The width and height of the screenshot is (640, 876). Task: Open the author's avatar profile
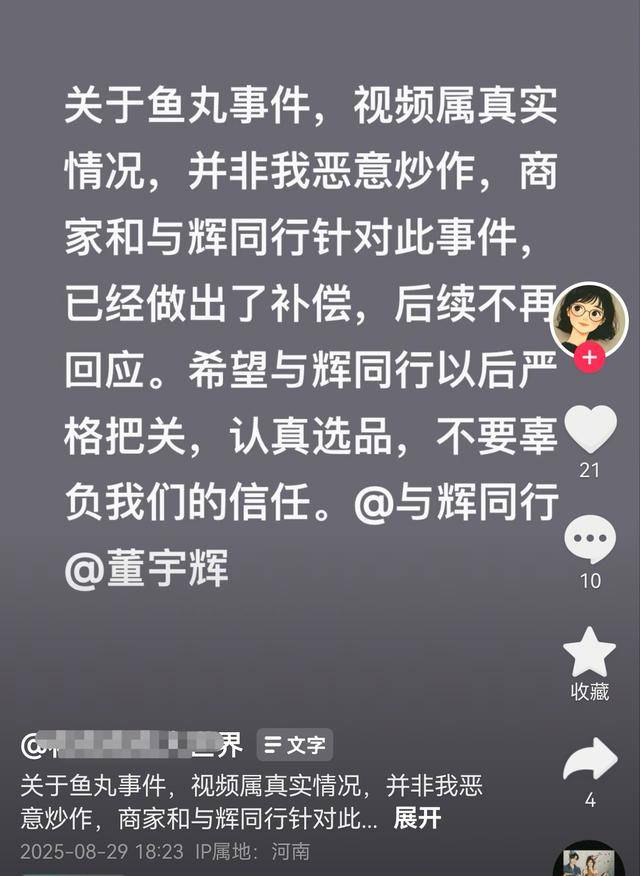pos(588,315)
